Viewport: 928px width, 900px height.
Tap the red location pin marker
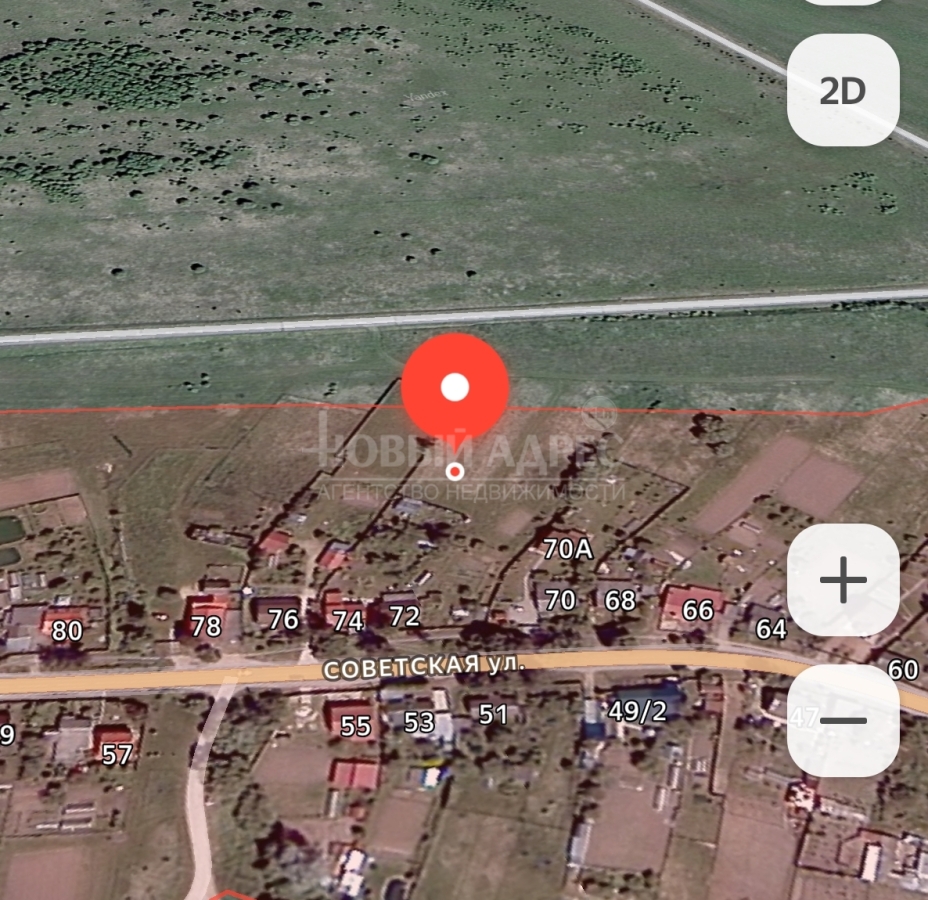(455, 388)
